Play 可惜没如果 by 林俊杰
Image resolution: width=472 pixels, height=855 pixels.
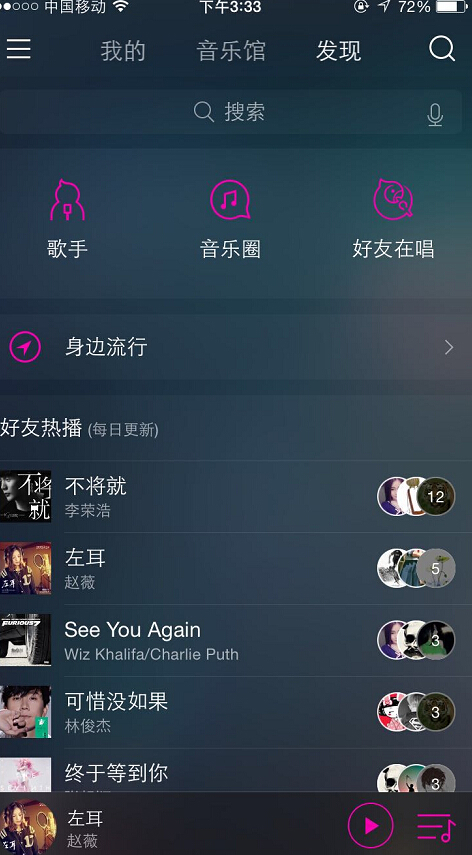(x=236, y=712)
